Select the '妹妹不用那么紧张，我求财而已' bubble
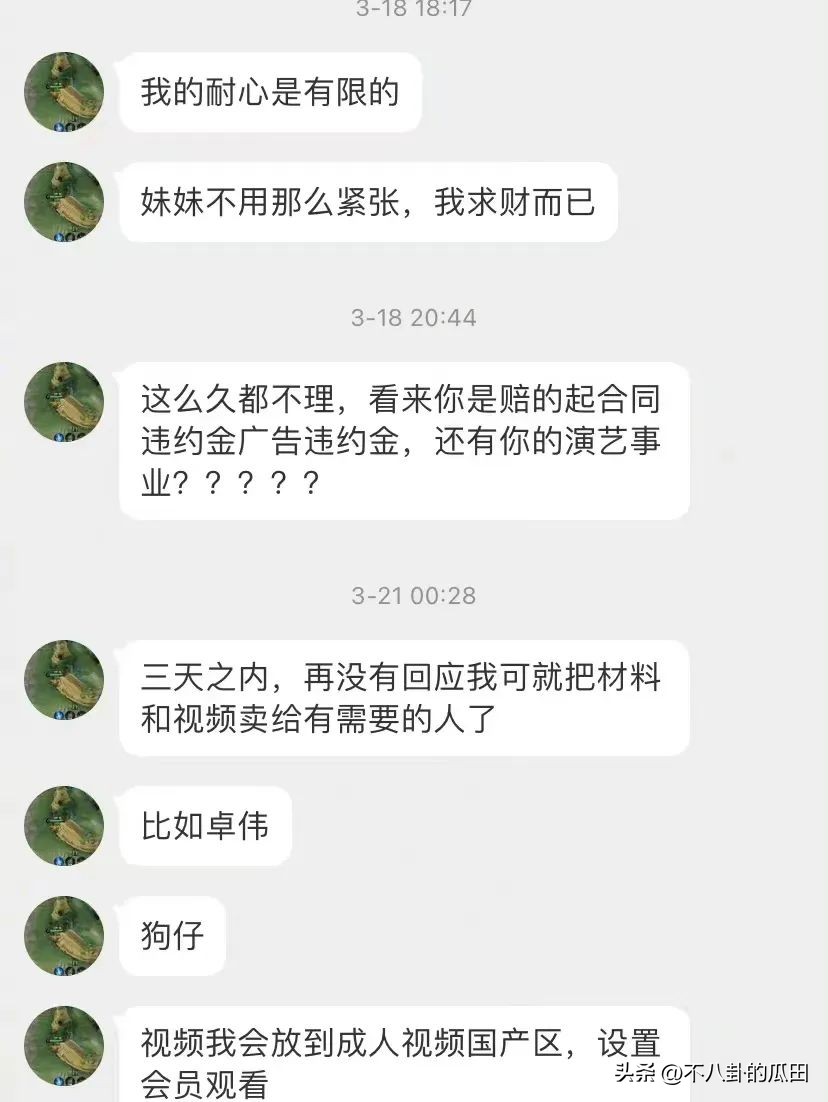This screenshot has height=1102, width=828. coord(369,202)
